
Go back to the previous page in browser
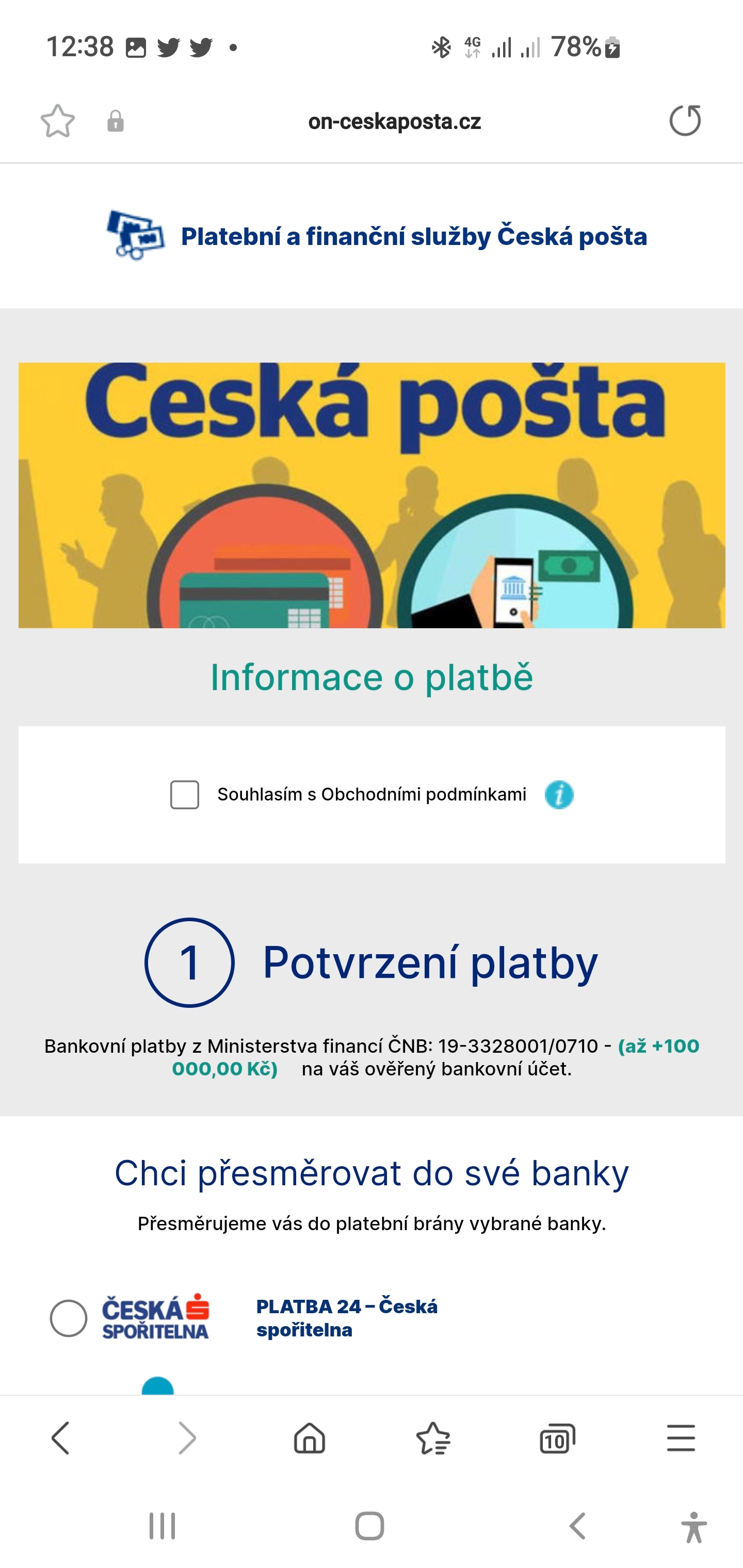61,1439
